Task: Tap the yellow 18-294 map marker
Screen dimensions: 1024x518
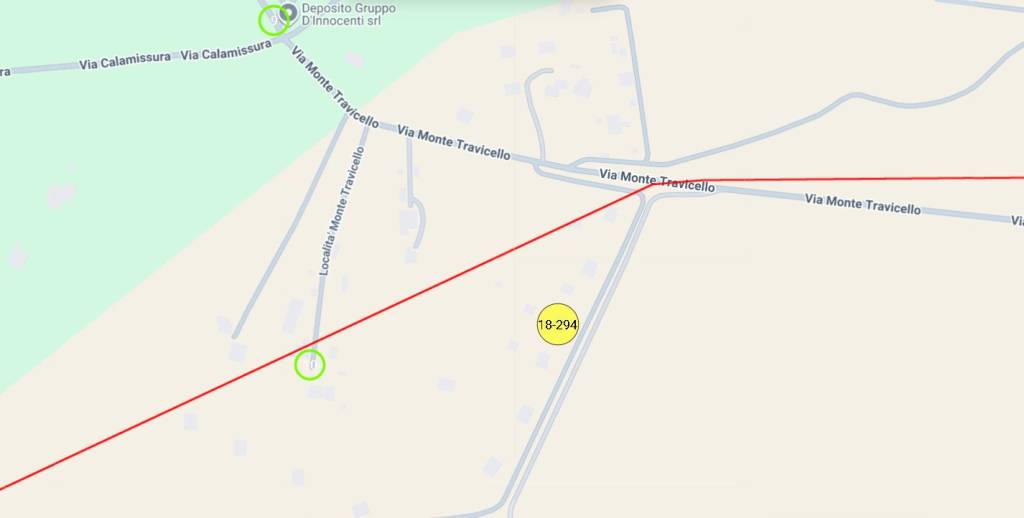Action: click(x=557, y=324)
